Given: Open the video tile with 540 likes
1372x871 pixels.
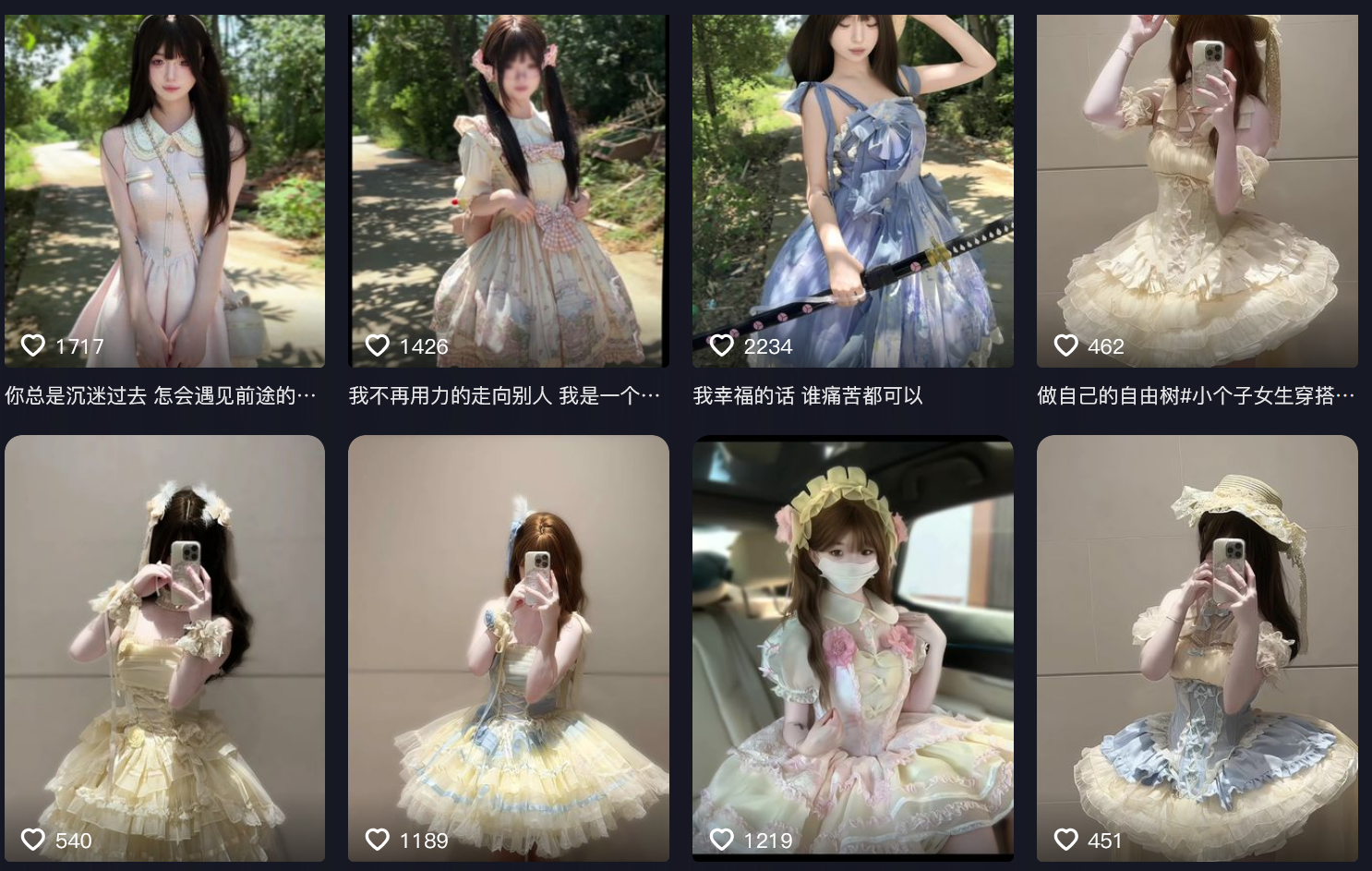Looking at the screenshot, I should tap(164, 647).
